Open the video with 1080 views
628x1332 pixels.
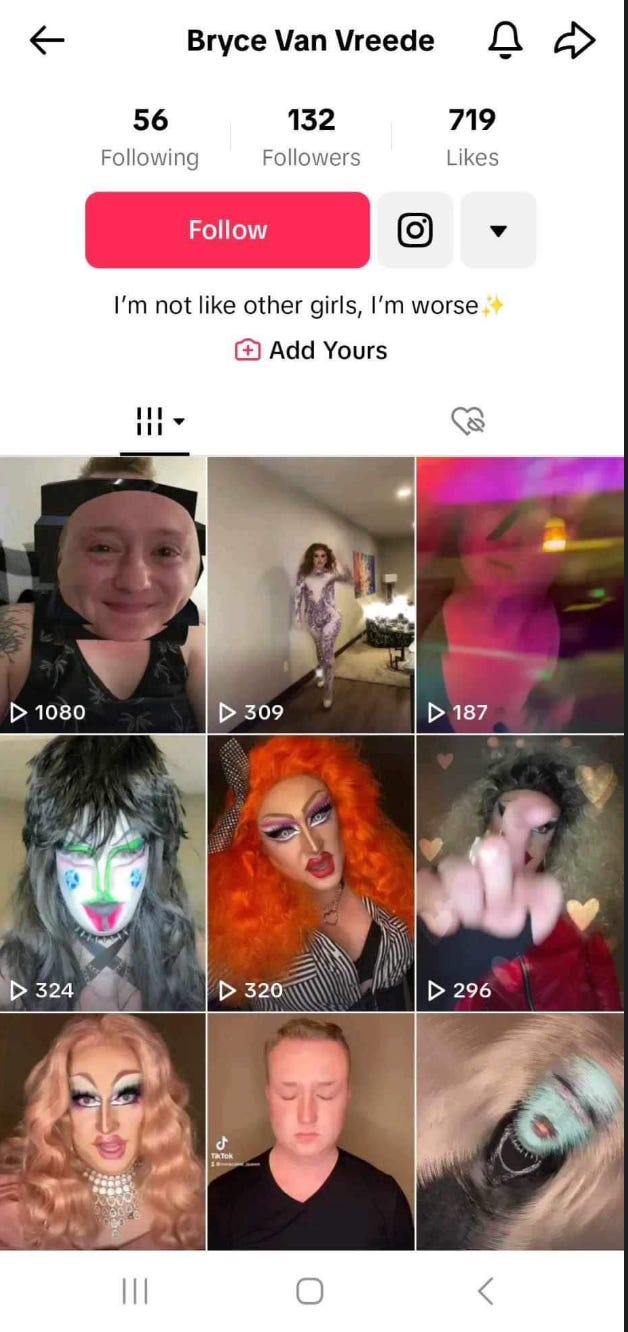[102, 595]
